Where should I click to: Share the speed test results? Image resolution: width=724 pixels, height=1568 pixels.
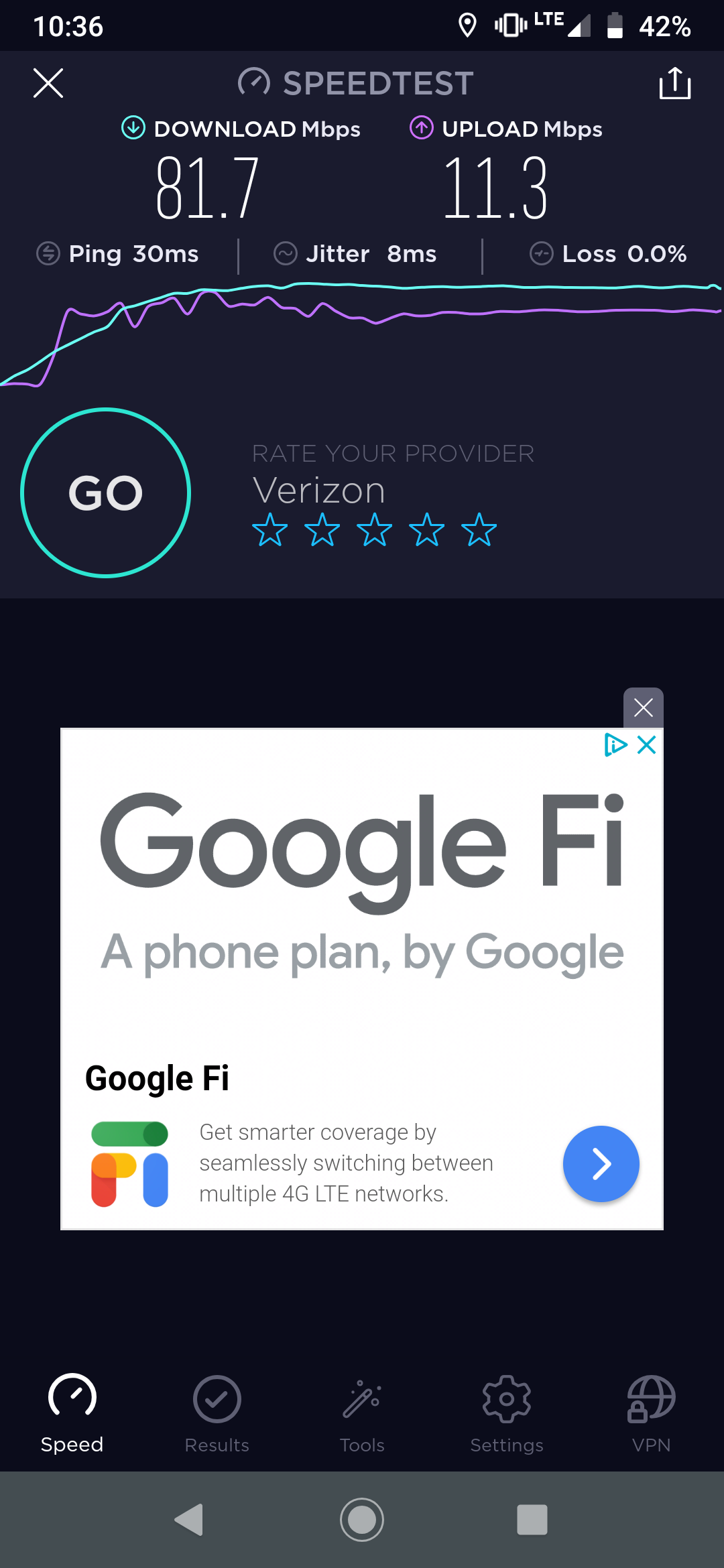pos(675,83)
